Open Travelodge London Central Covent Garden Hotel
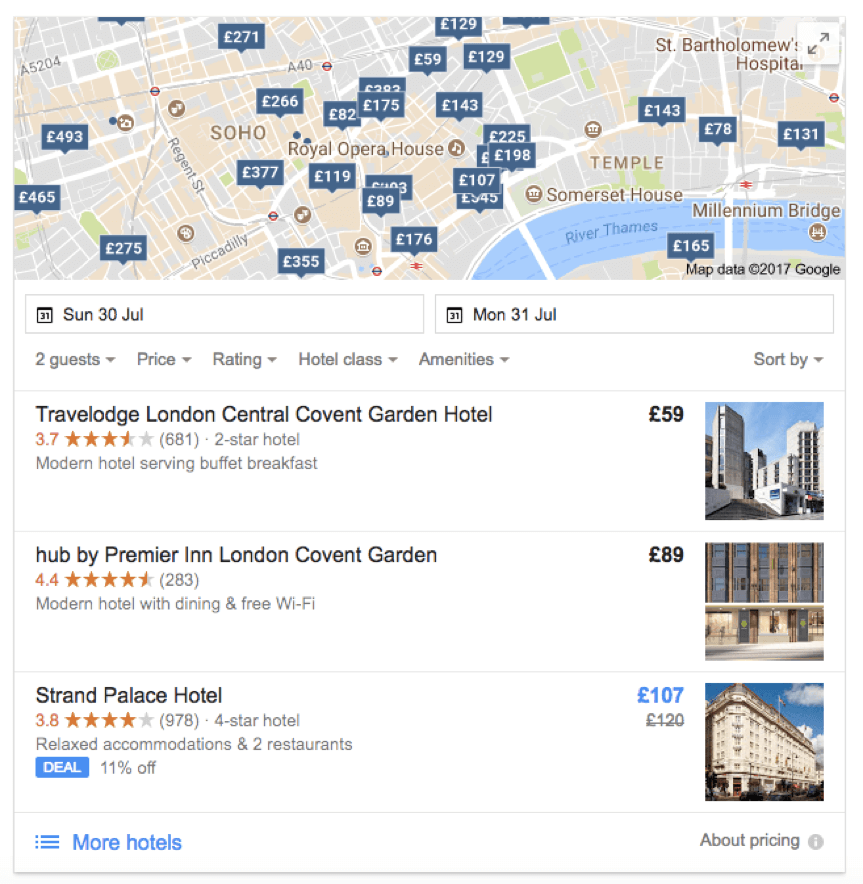 (x=264, y=414)
